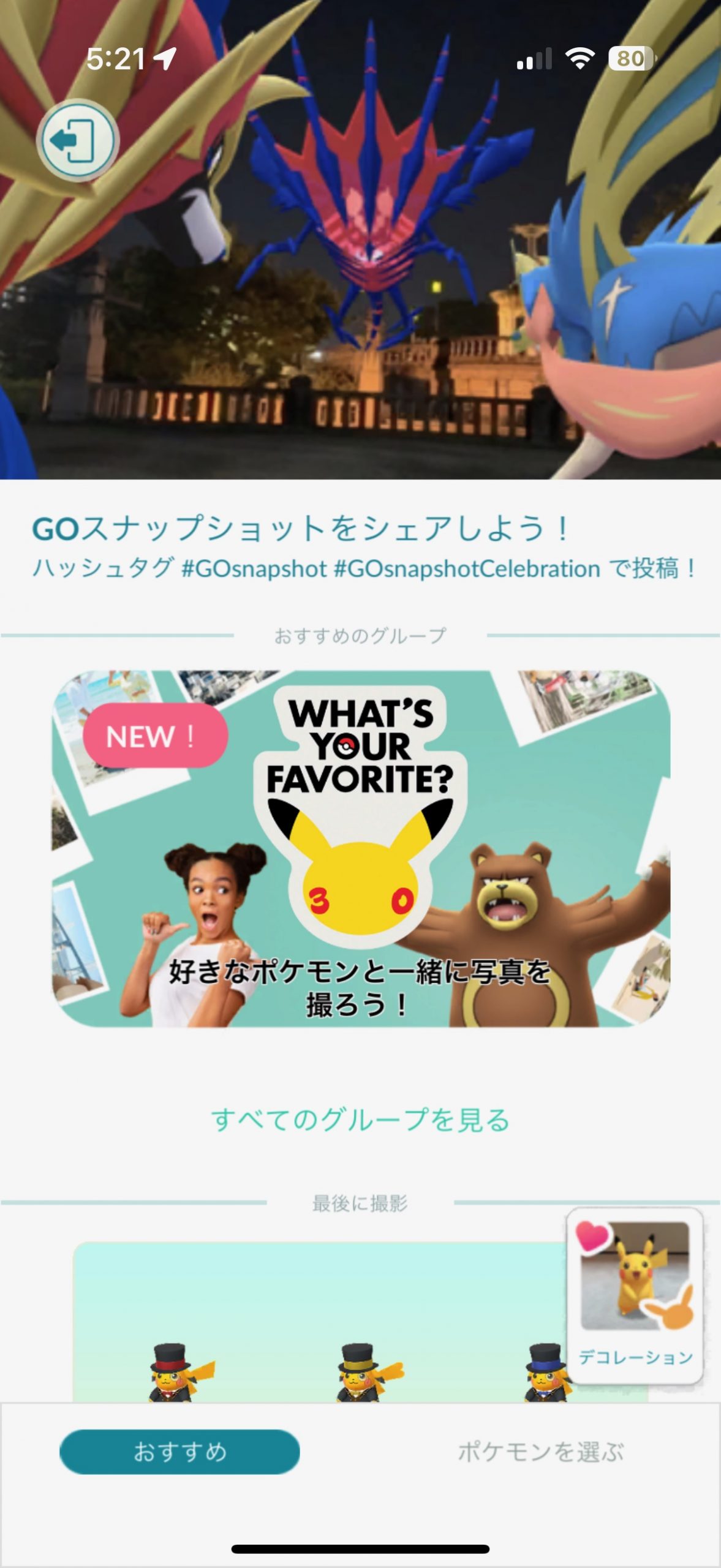This screenshot has width=721, height=1568.
Task: Switch to the ポケモンを選ぶ tab
Action: (x=541, y=1451)
